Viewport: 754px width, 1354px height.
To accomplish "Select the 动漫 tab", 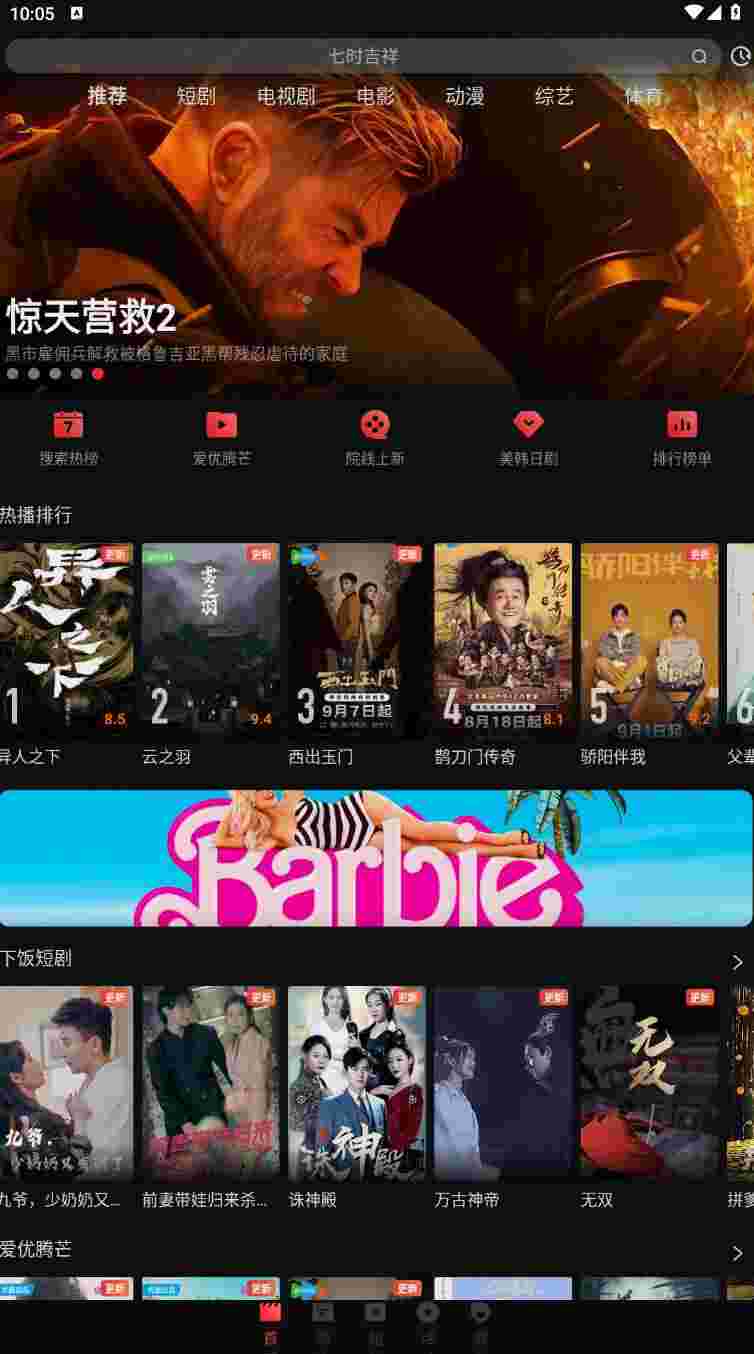I will pyautogui.click(x=465, y=96).
